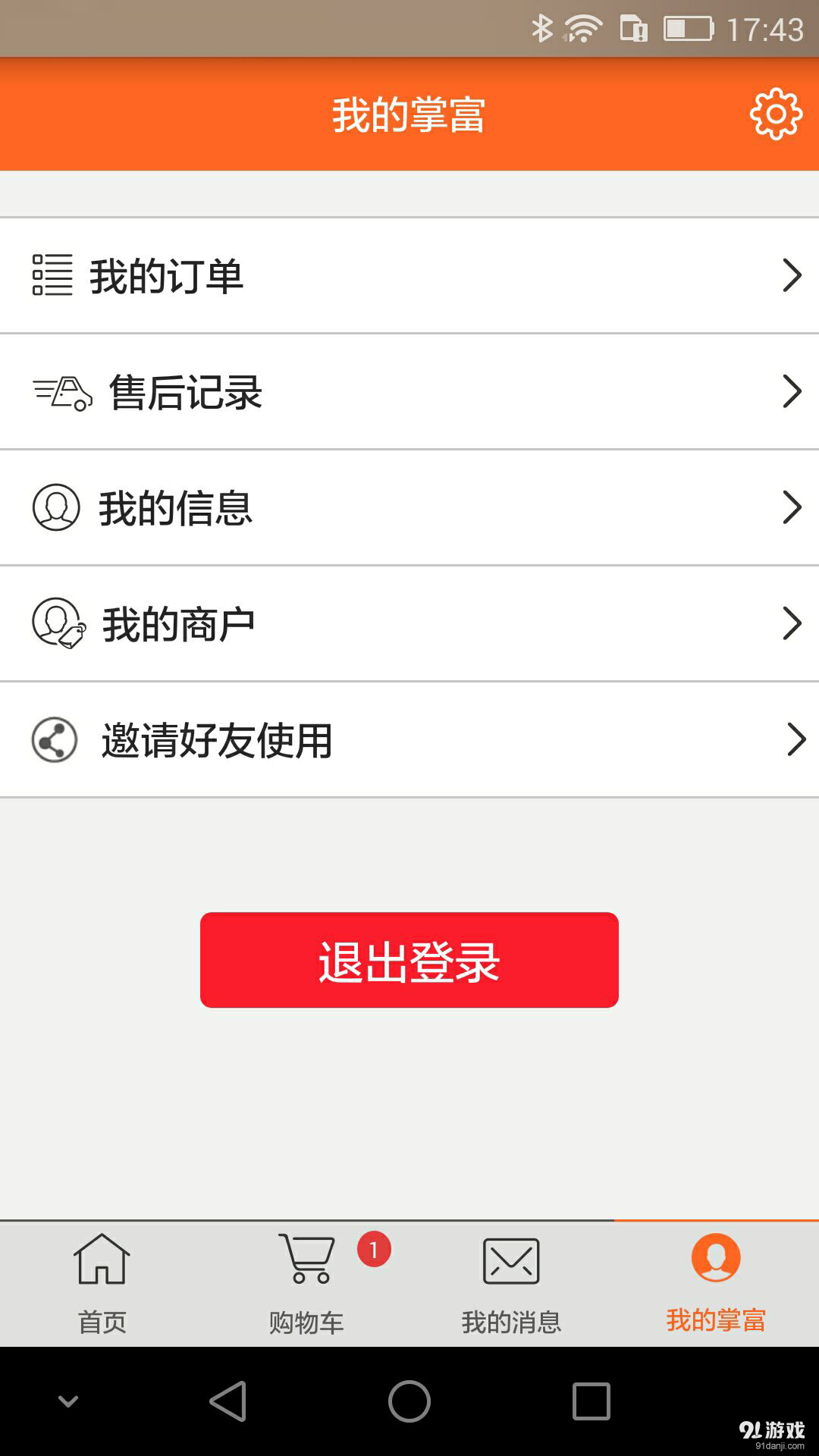819x1456 pixels.
Task: Click the profile icon next to 我的信息
Action: (56, 507)
